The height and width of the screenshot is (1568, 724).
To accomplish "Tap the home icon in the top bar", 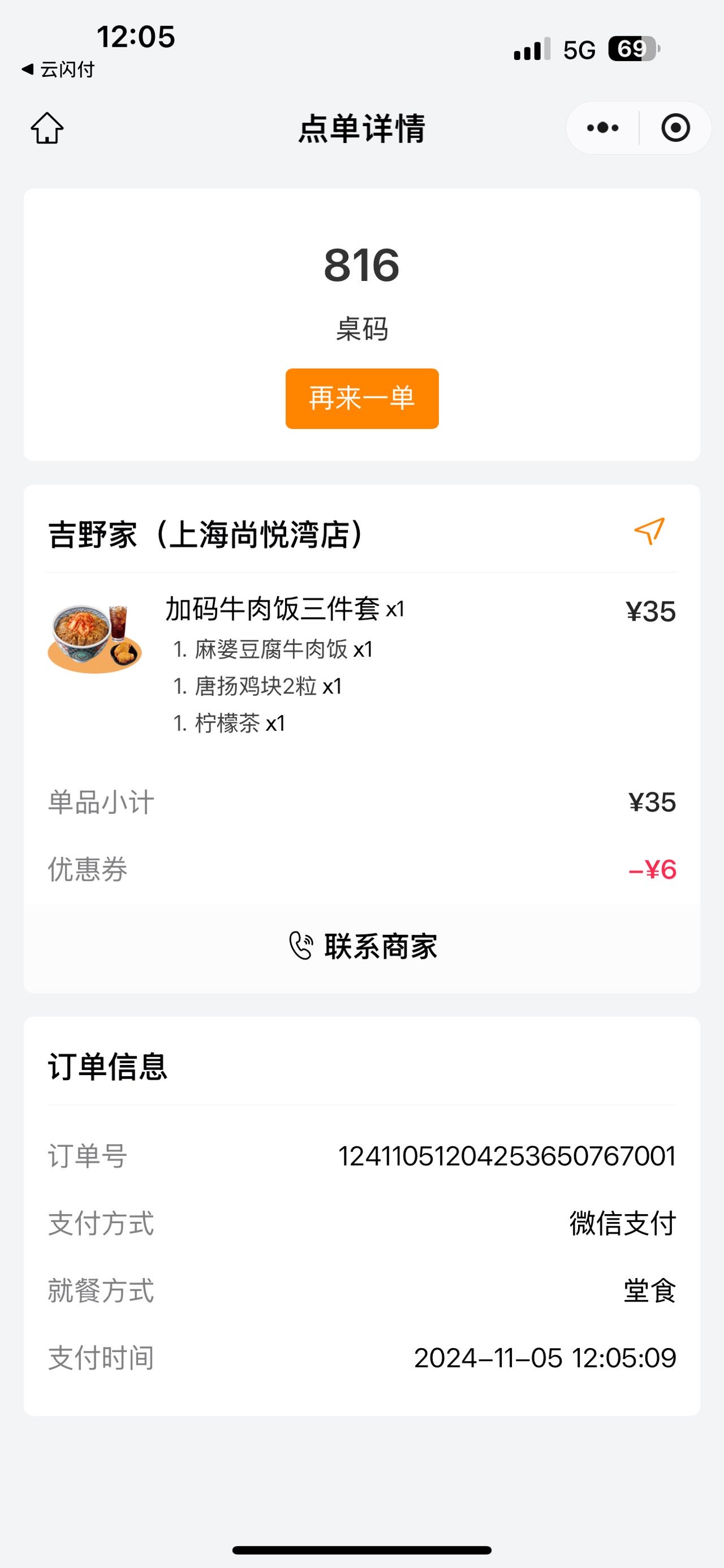I will 48,128.
